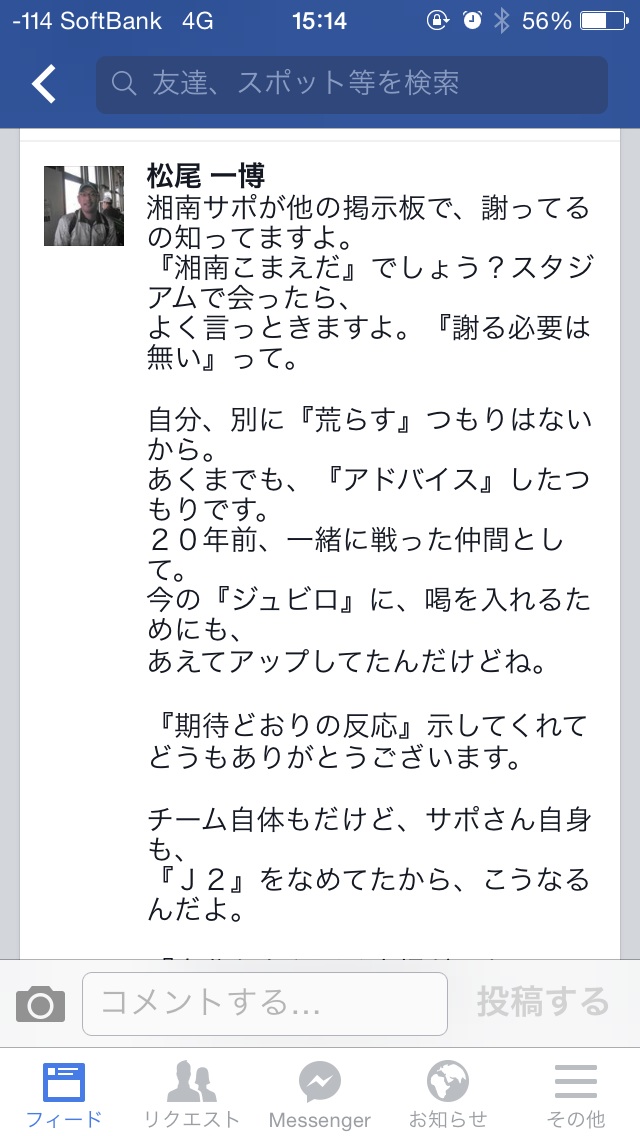Open 松尾 一博's profile name link
The image size is (640, 1136).
coord(205,176)
